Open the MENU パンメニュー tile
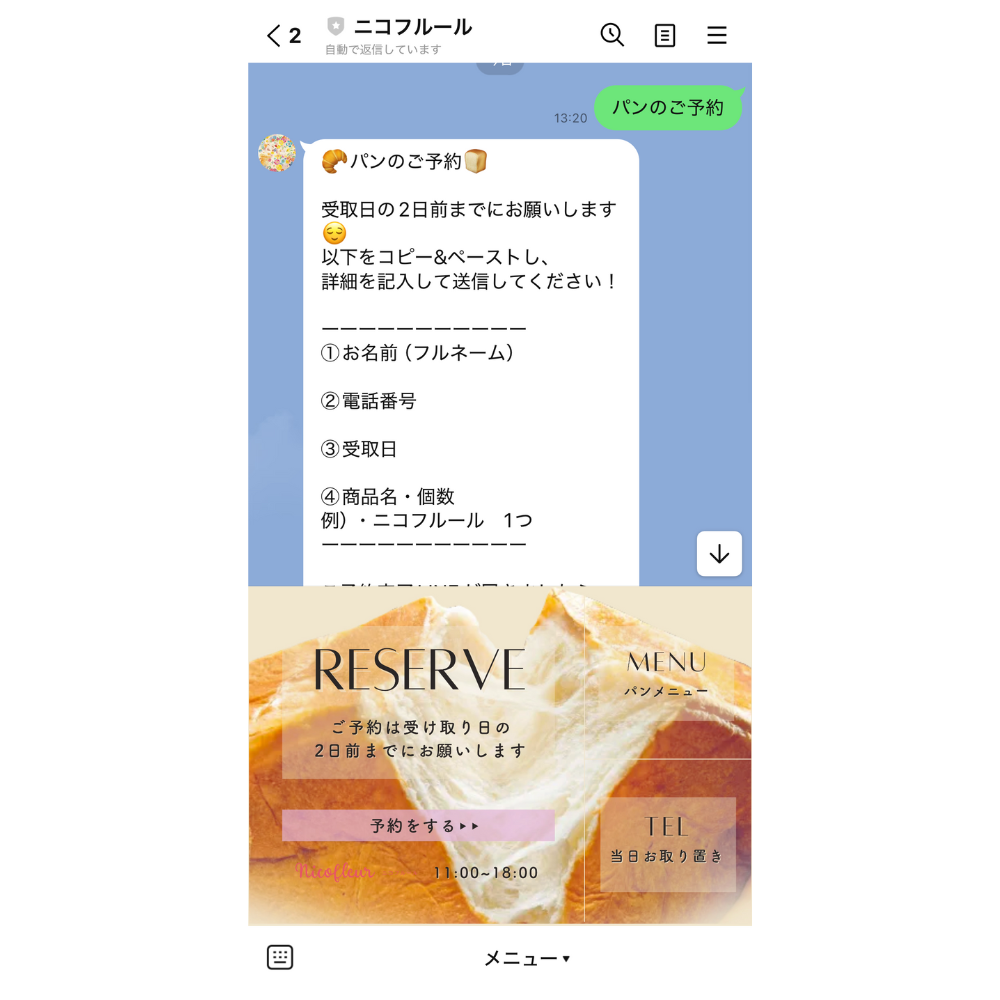This screenshot has height=1000, width=1000. 667,672
